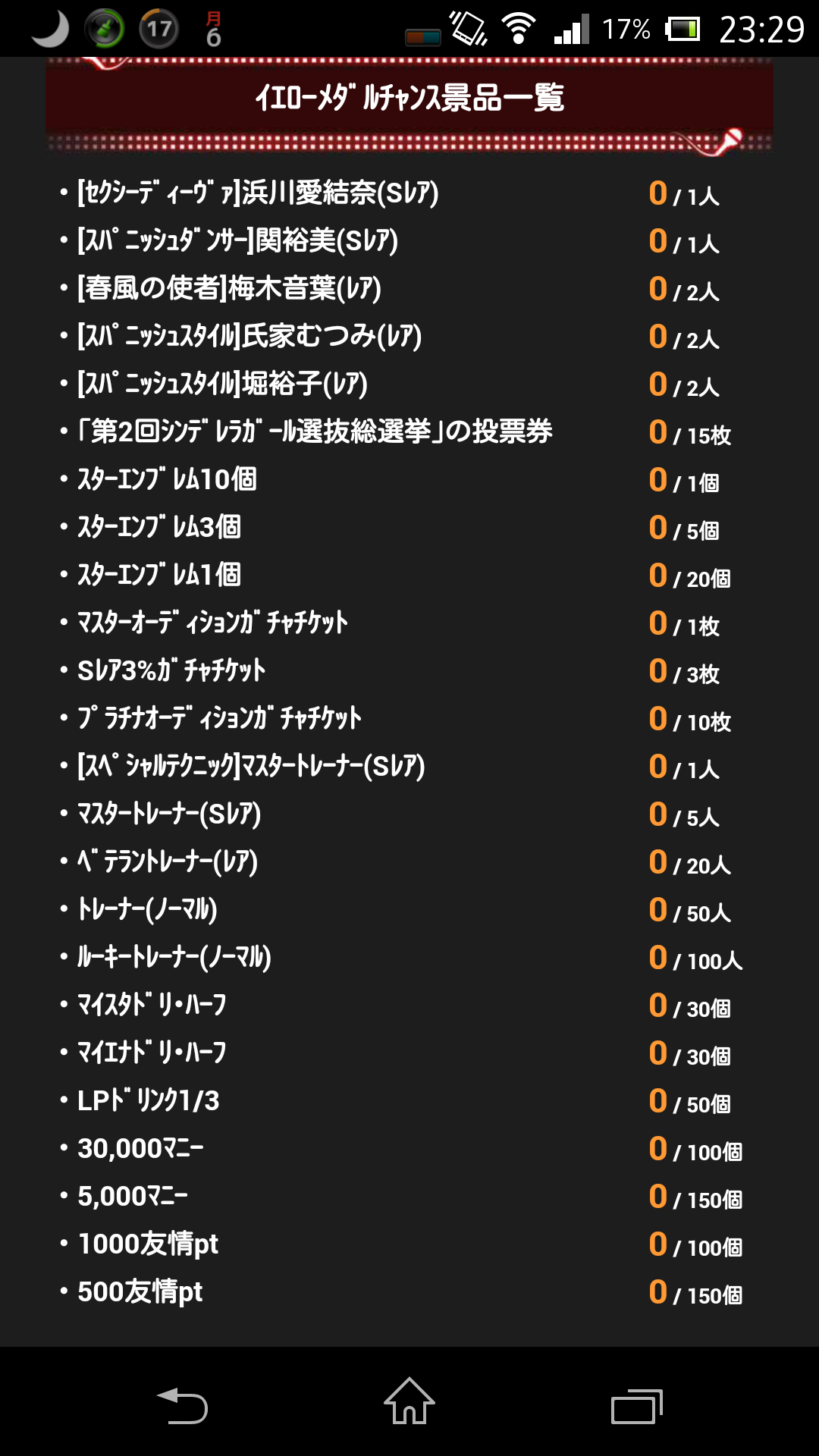The height and width of the screenshot is (1456, 819).
Task: Tap the system home button
Action: [409, 1401]
